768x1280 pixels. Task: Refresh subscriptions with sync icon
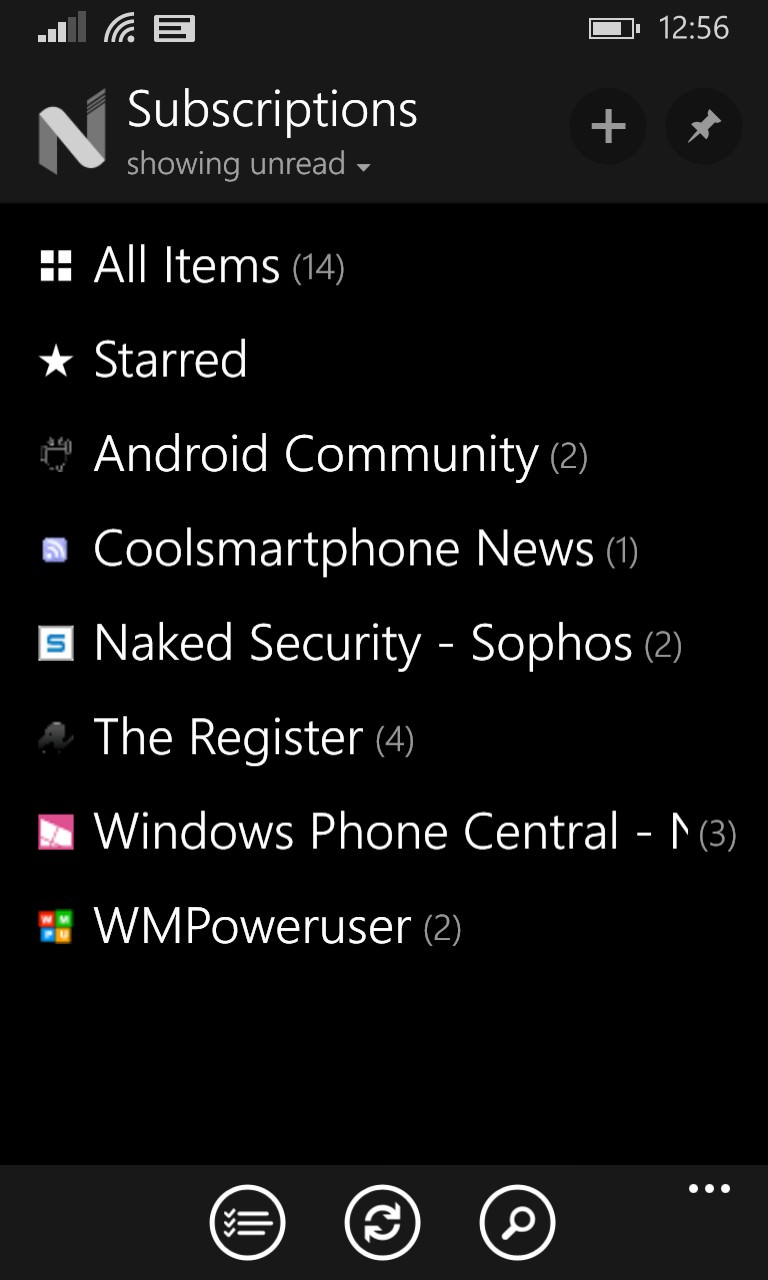pos(382,1222)
